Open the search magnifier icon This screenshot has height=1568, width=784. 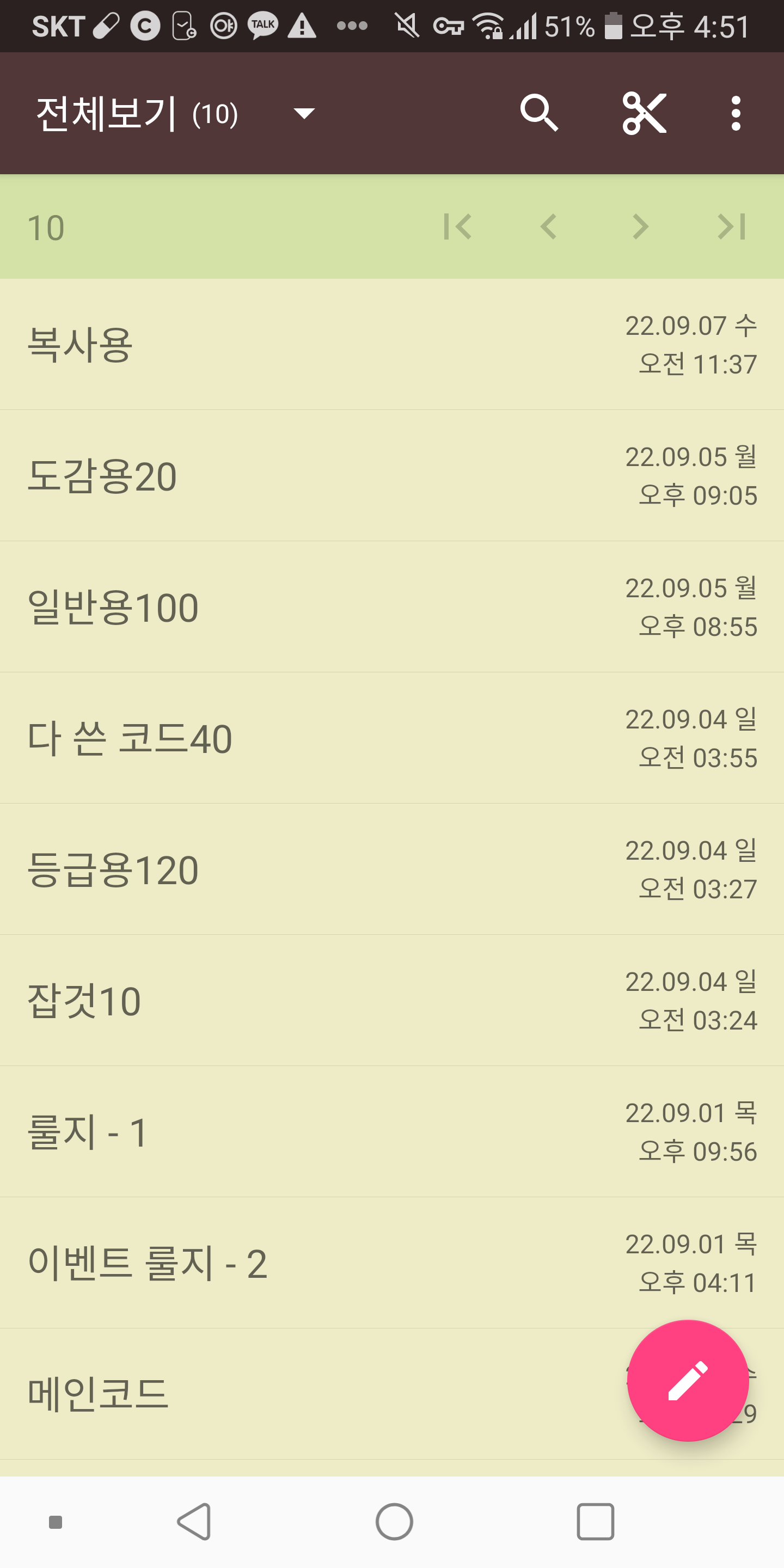pyautogui.click(x=538, y=113)
